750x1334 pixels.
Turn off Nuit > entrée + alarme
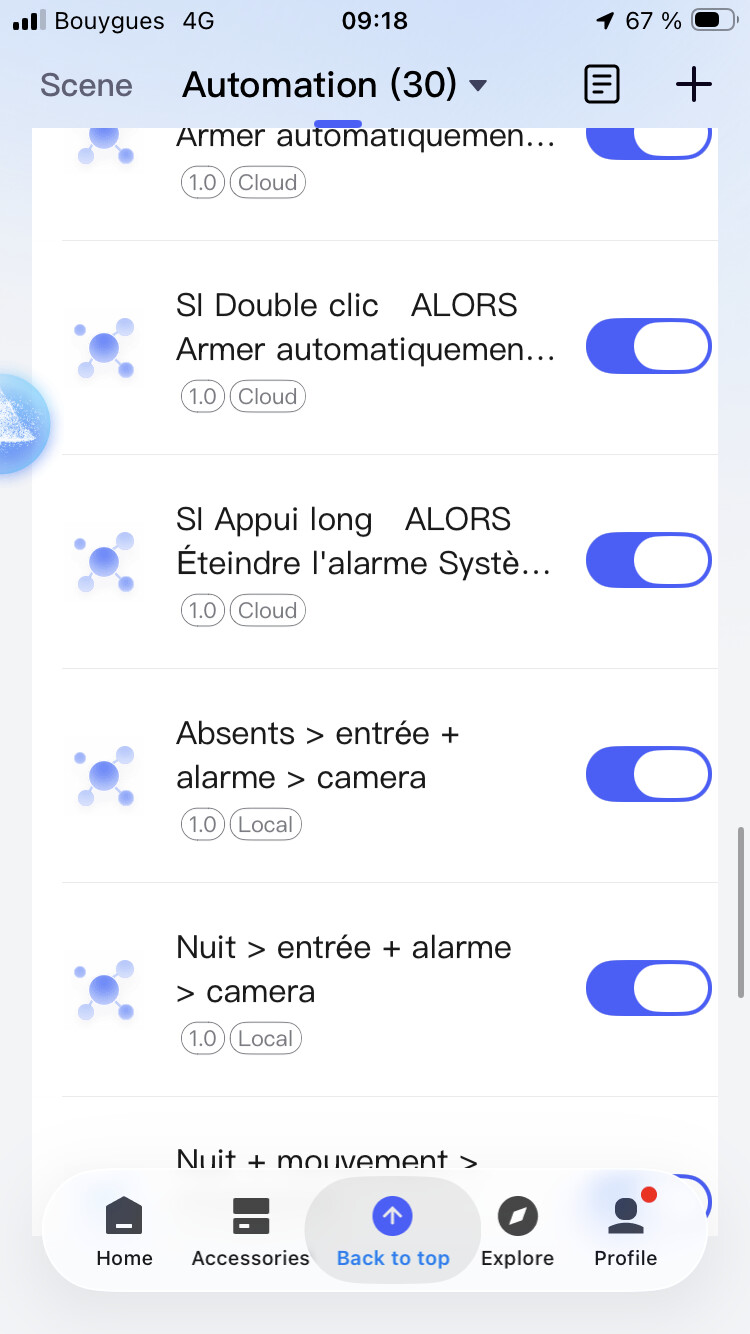648,989
